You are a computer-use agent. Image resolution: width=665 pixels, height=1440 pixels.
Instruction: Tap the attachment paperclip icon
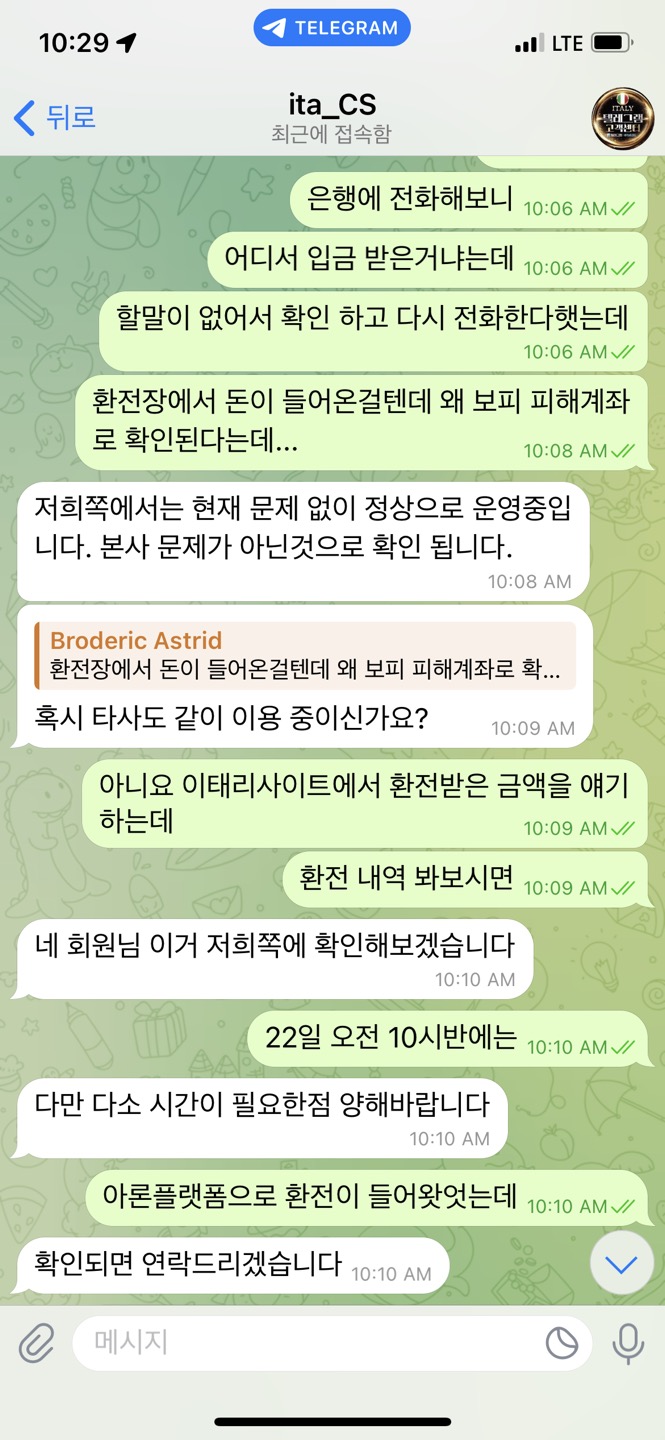tap(37, 1343)
